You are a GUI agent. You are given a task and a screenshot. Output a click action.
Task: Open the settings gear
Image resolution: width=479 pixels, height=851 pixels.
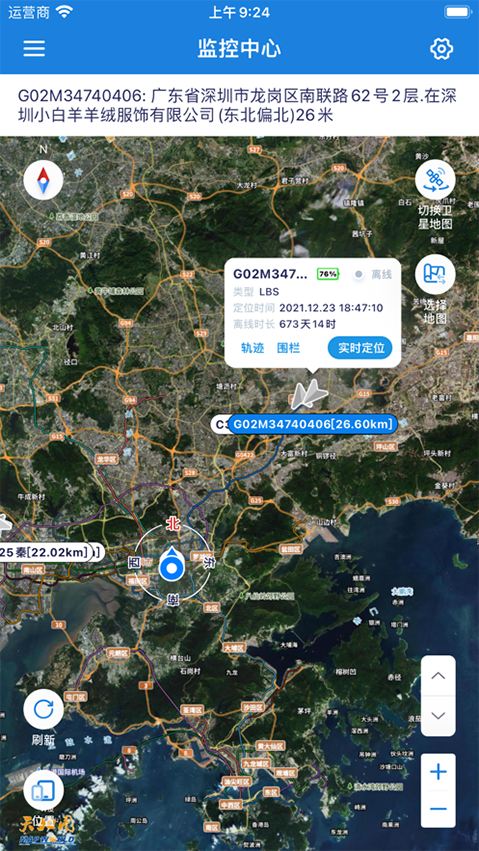[442, 49]
